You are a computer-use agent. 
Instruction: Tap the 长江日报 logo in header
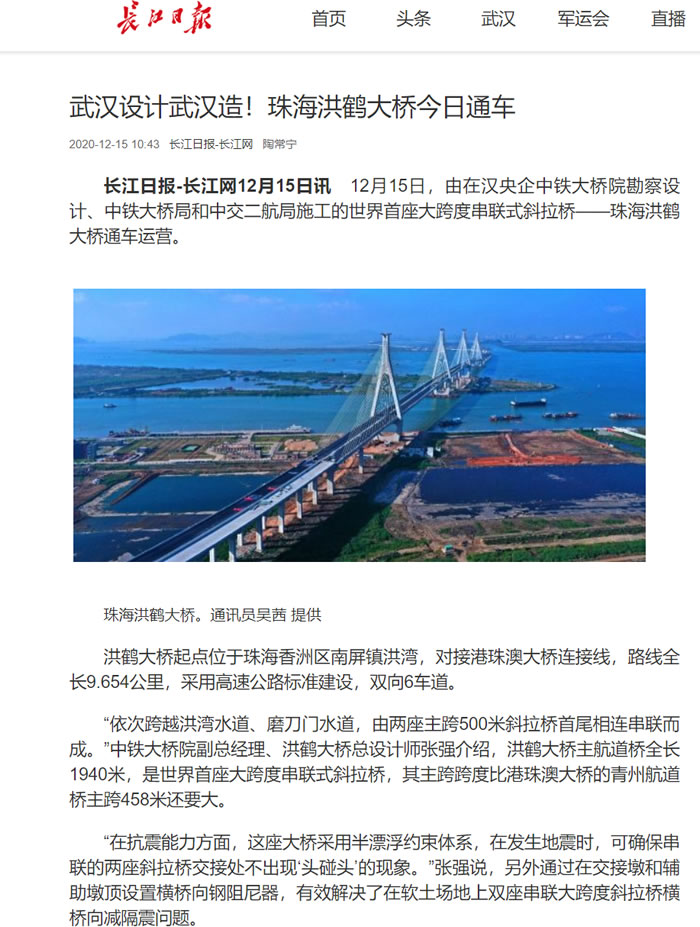coord(160,19)
